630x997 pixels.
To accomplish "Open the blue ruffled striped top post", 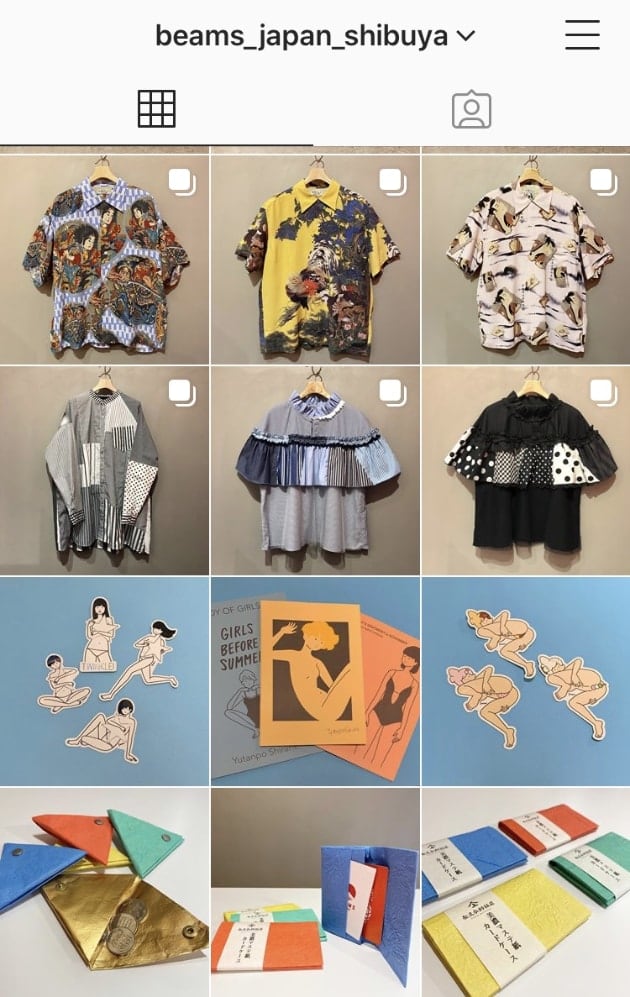I will (315, 471).
